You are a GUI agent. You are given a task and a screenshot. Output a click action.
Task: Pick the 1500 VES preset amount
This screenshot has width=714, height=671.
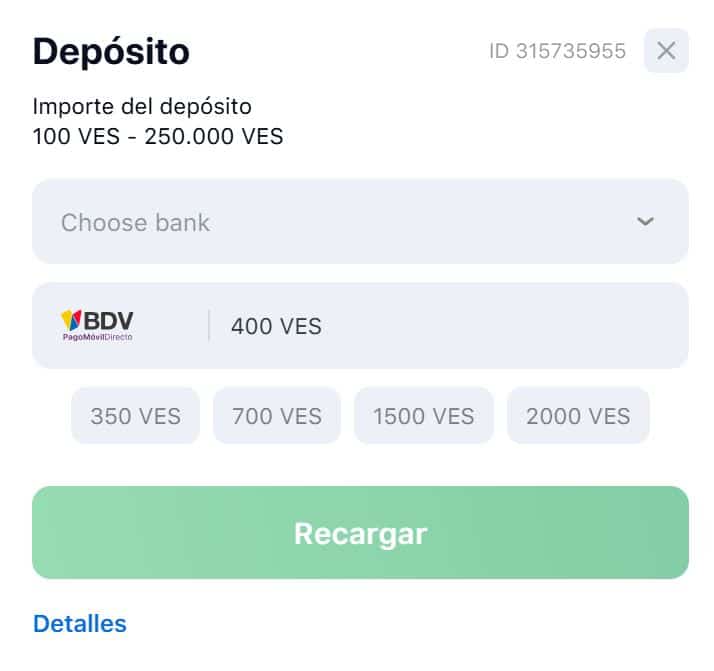(x=423, y=415)
